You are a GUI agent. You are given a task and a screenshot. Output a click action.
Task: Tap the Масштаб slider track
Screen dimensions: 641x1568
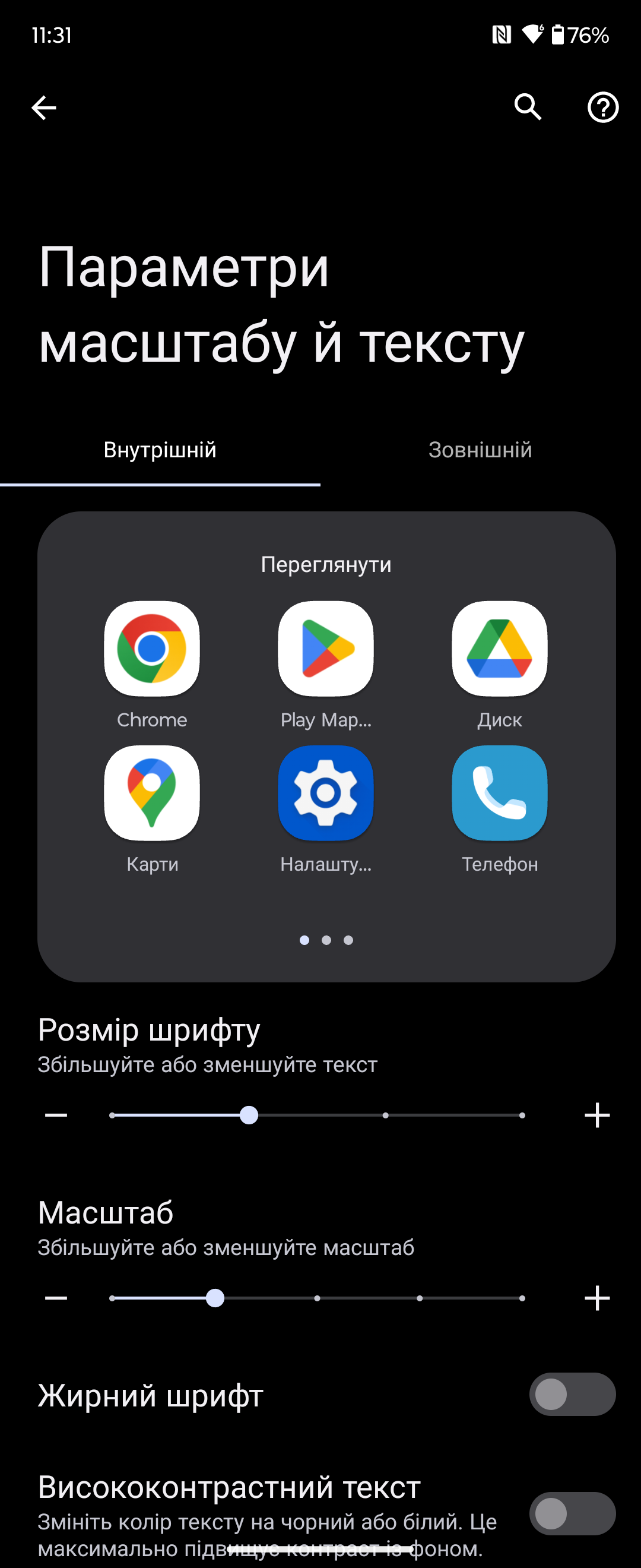click(316, 1298)
